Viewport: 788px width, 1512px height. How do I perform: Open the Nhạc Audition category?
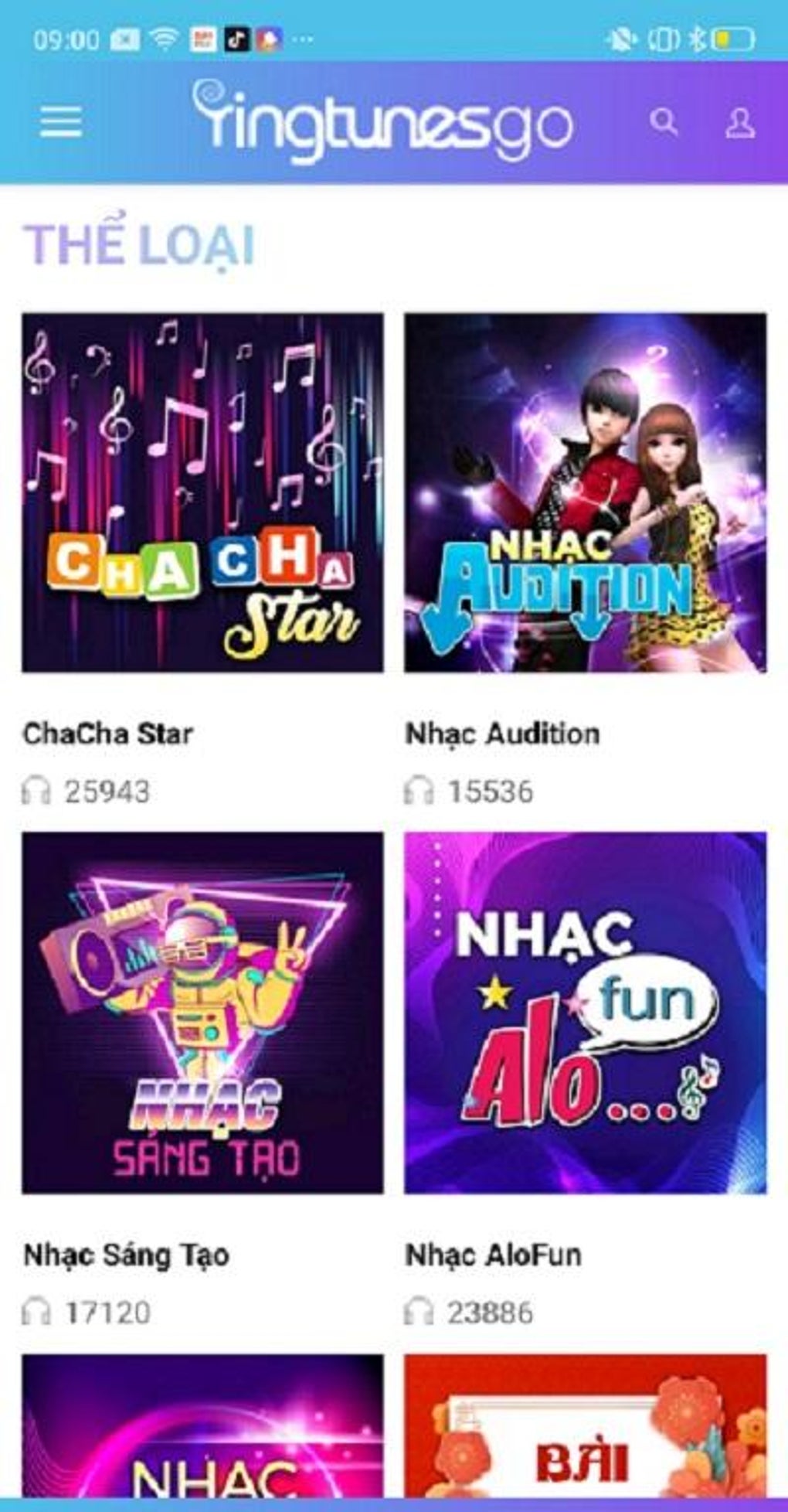click(586, 492)
